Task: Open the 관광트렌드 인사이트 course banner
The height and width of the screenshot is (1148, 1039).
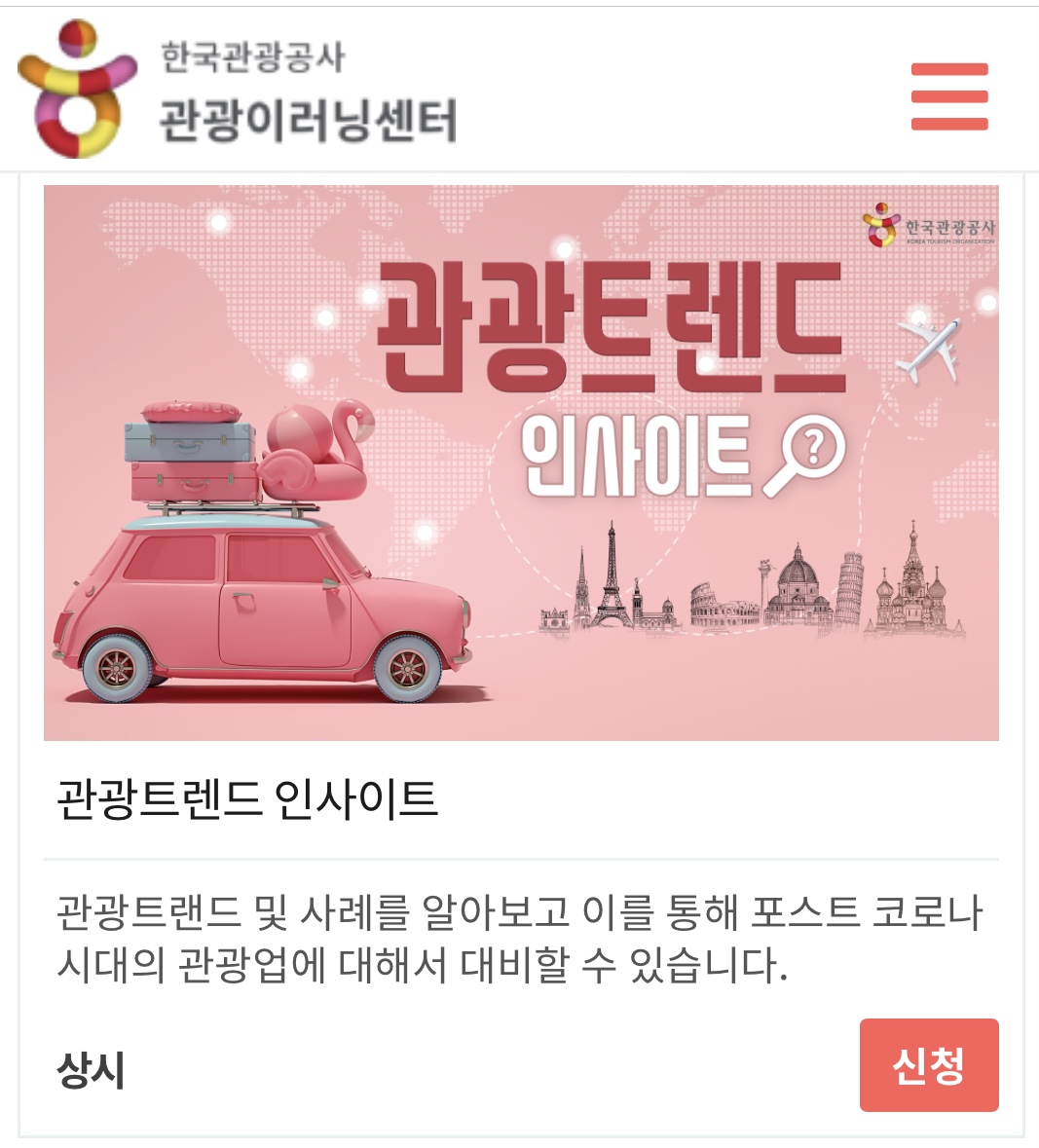Action: click(x=521, y=463)
